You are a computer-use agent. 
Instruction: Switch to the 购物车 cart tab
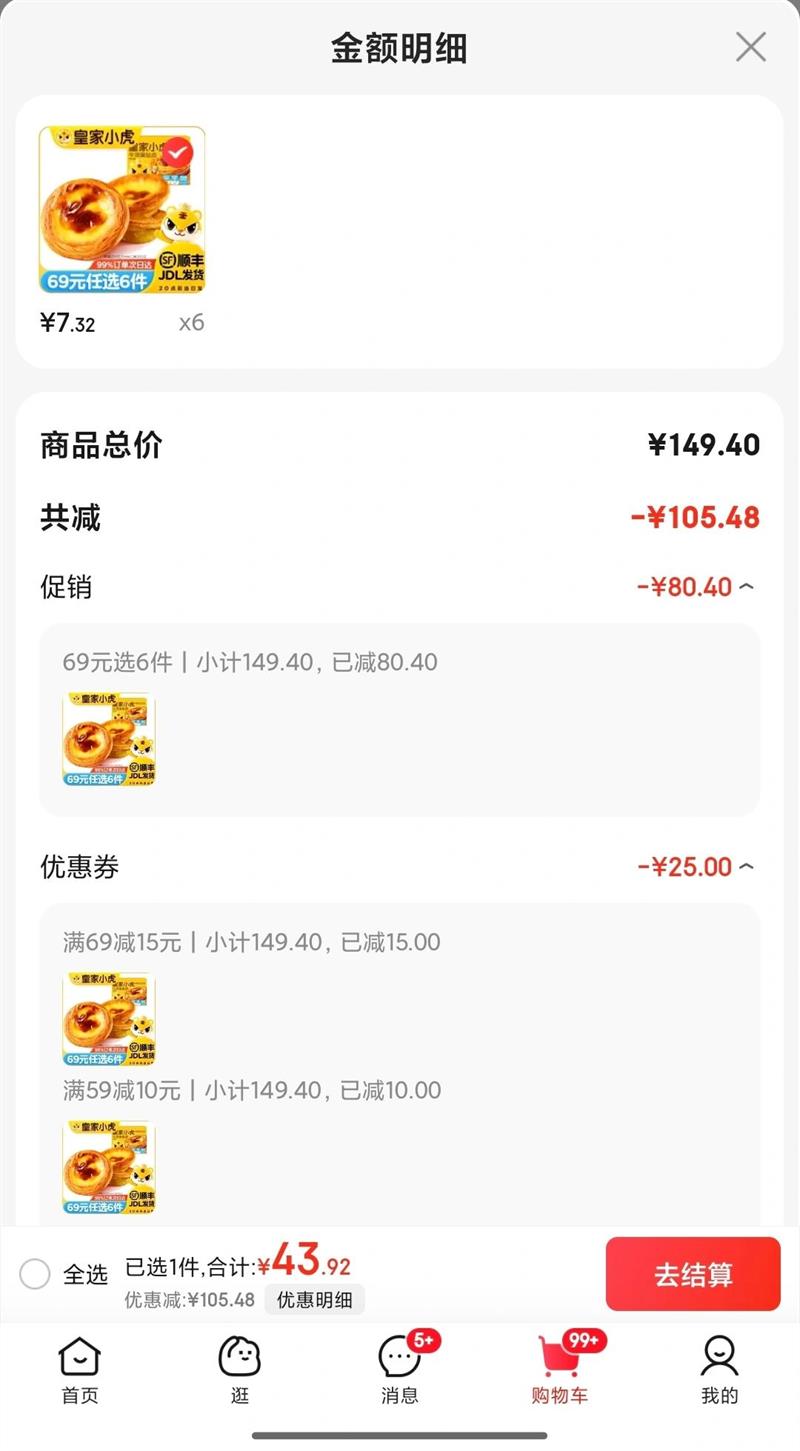560,1370
